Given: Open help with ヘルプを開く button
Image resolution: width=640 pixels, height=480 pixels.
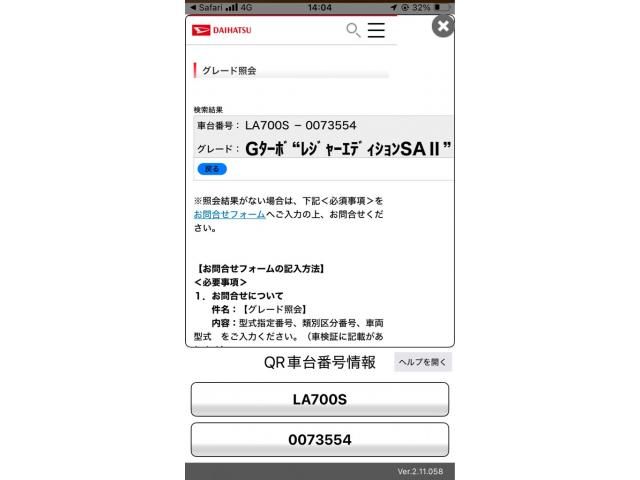Looking at the screenshot, I should pos(423,362).
